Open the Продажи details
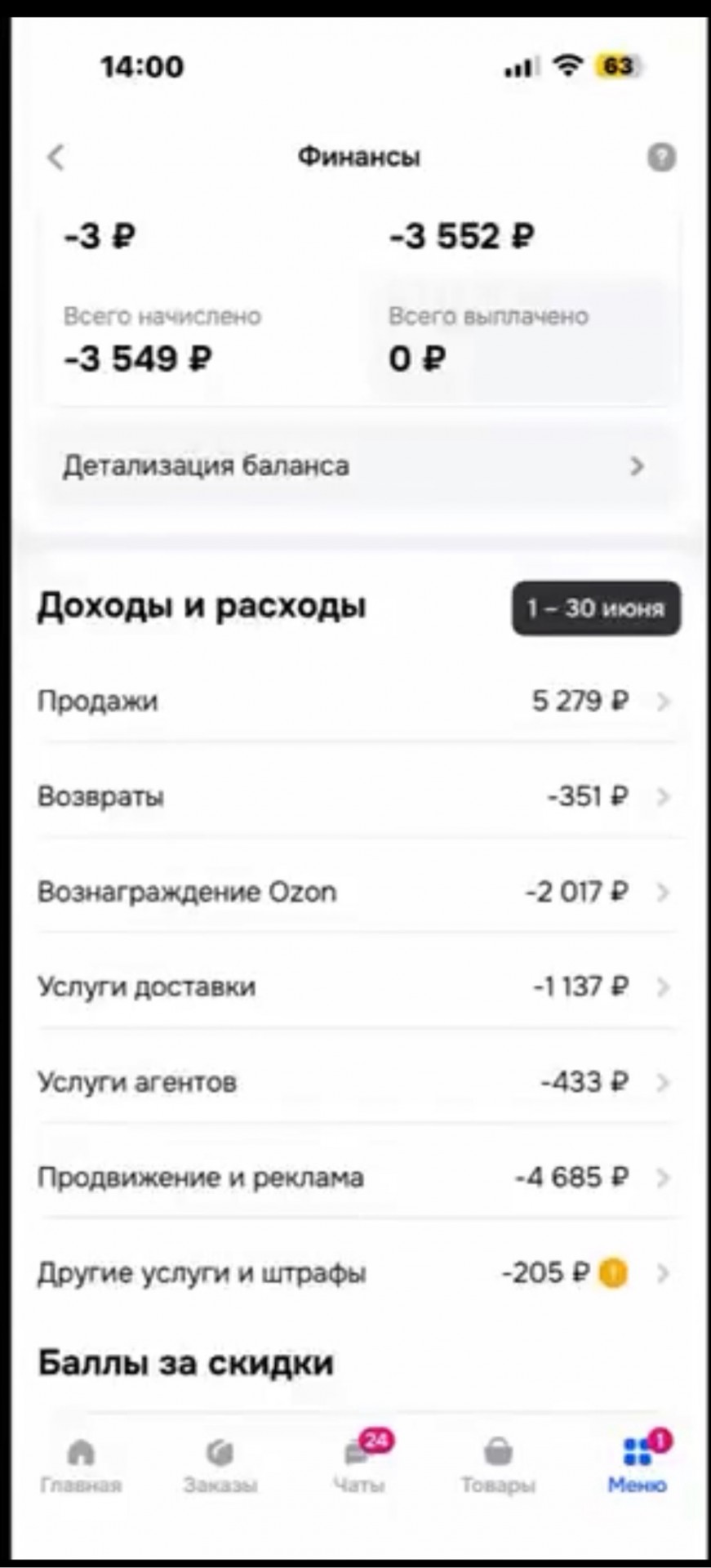711x1568 pixels. [x=358, y=701]
